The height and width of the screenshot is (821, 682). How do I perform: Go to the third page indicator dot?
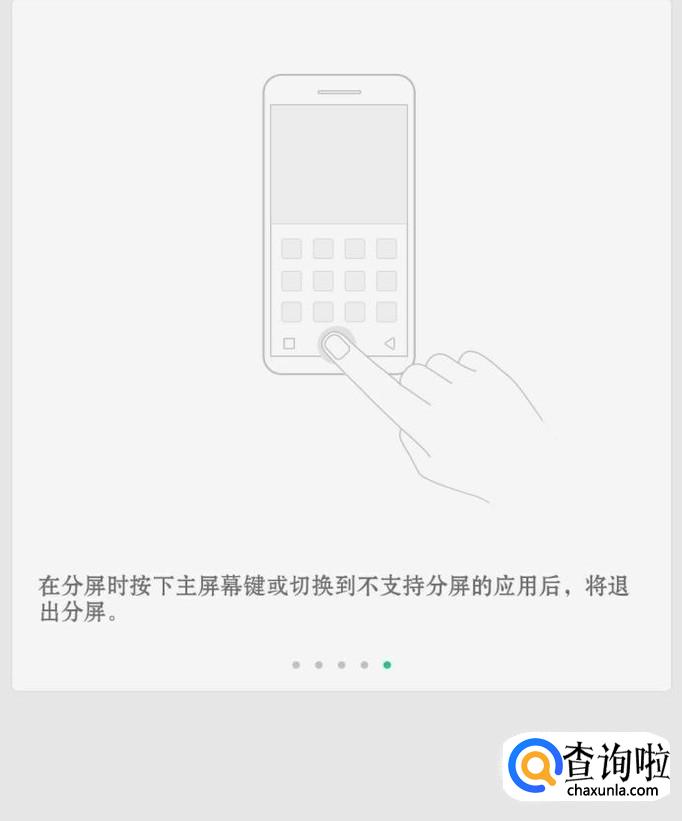pos(342,664)
